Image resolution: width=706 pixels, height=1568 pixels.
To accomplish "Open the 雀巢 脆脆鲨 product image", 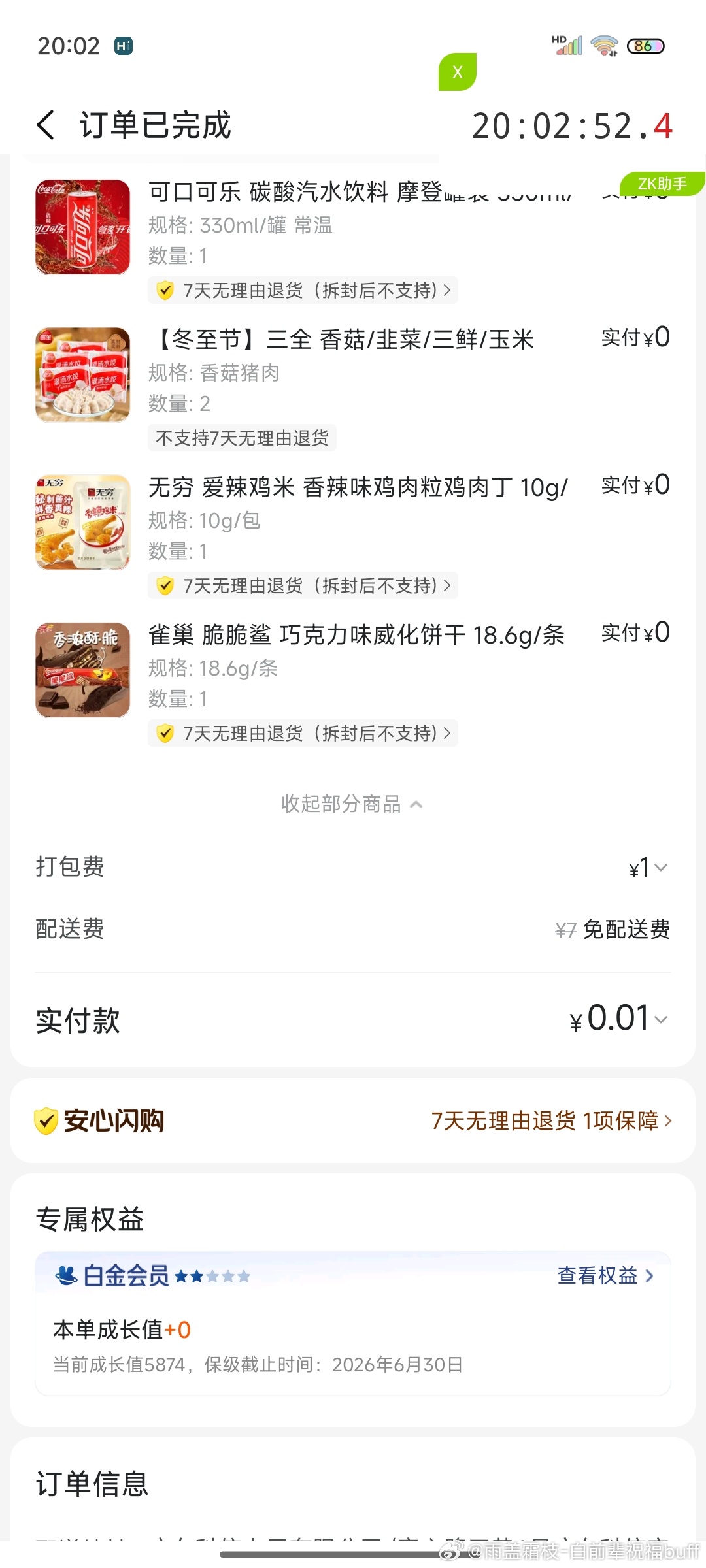I will tap(83, 670).
